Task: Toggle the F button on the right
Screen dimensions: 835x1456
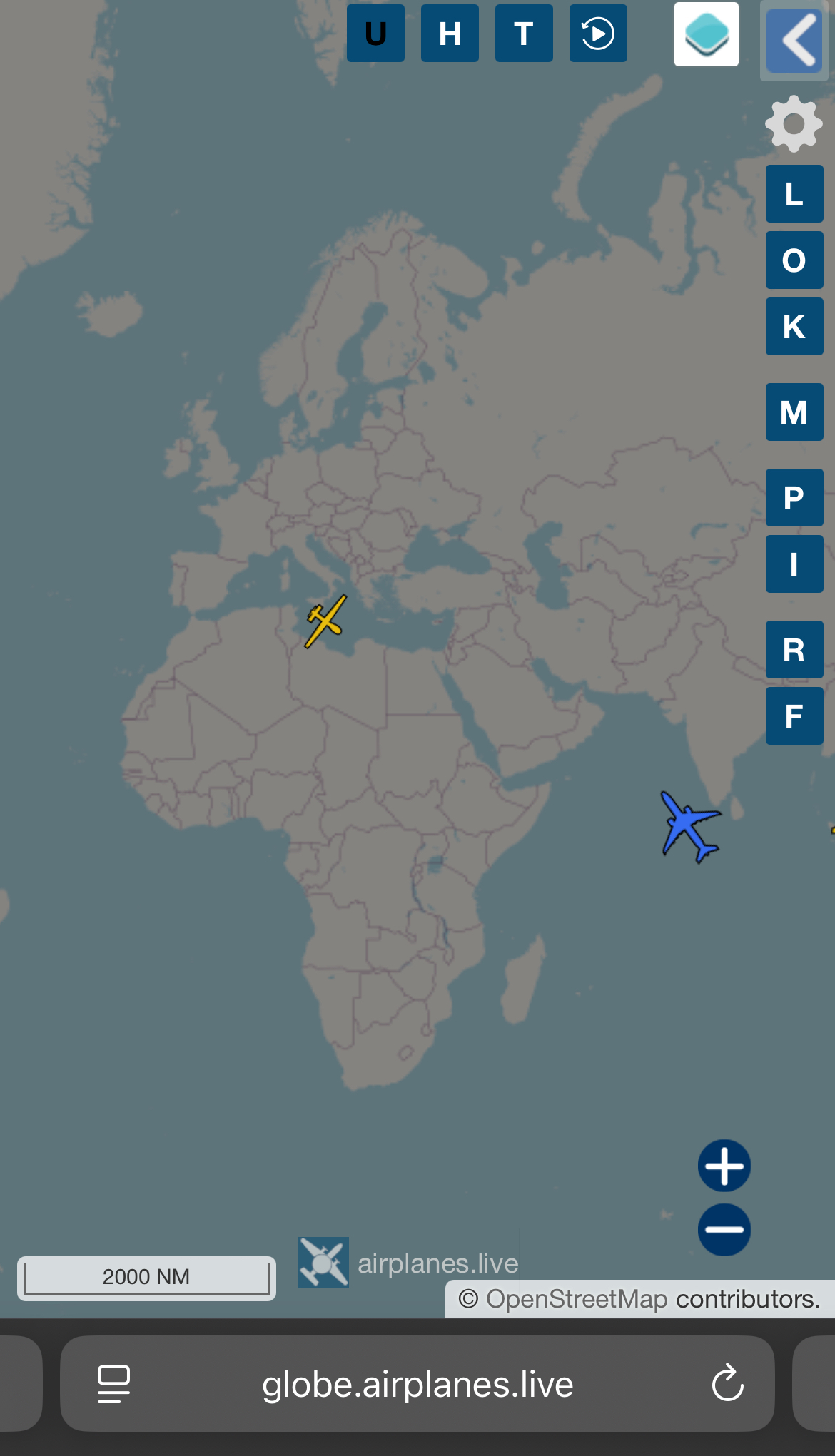Action: coord(794,716)
